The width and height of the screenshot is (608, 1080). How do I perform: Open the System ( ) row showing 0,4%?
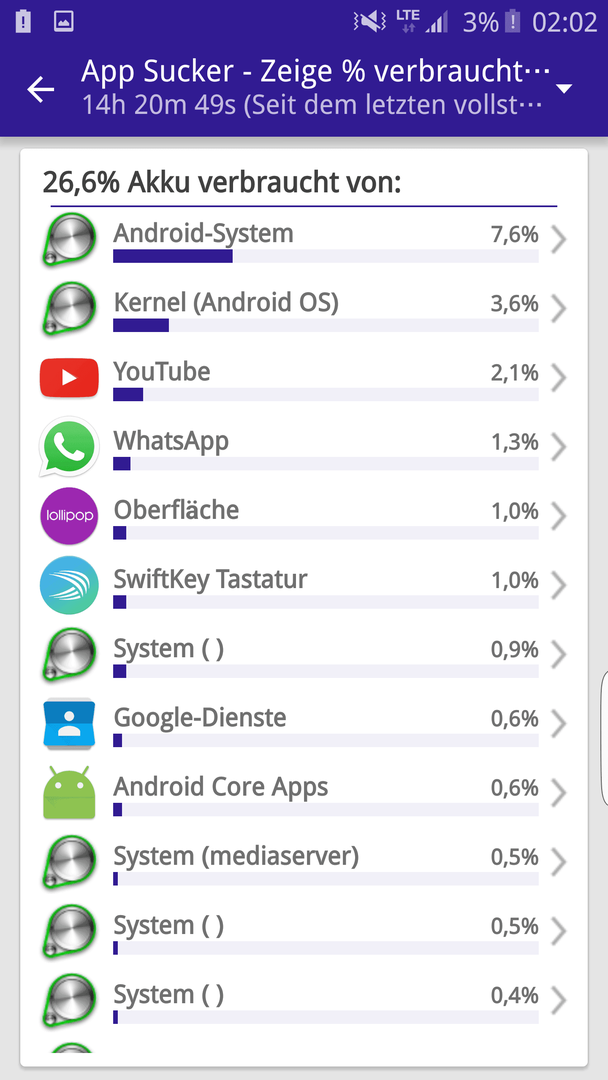point(304,1001)
